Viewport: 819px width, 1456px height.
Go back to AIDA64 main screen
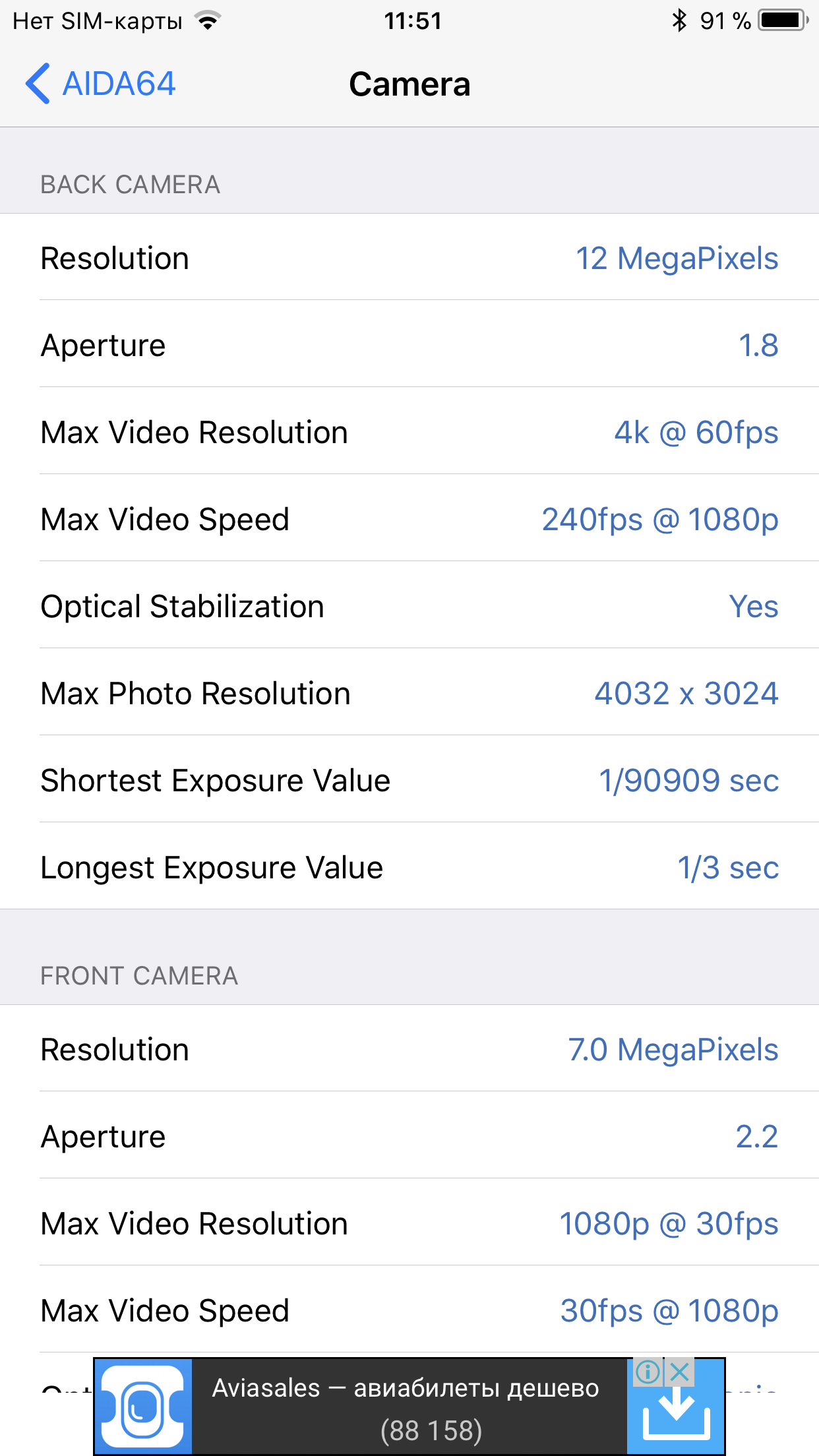pyautogui.click(x=100, y=84)
